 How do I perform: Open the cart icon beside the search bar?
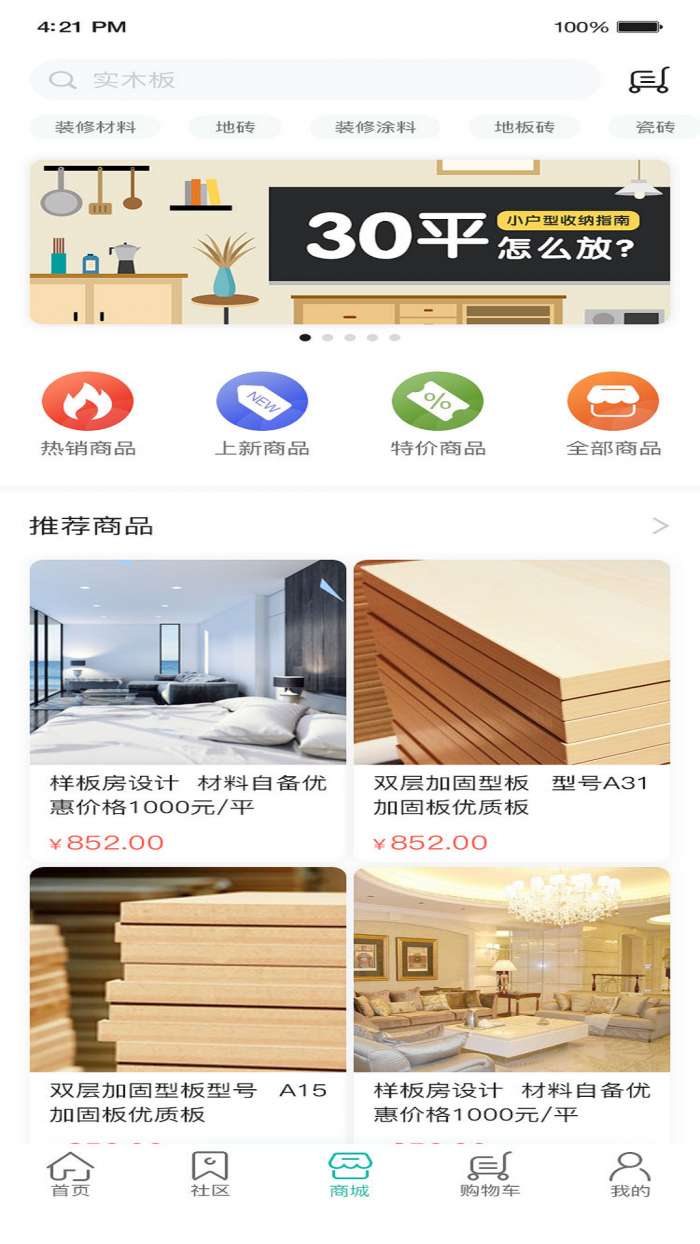[x=648, y=80]
